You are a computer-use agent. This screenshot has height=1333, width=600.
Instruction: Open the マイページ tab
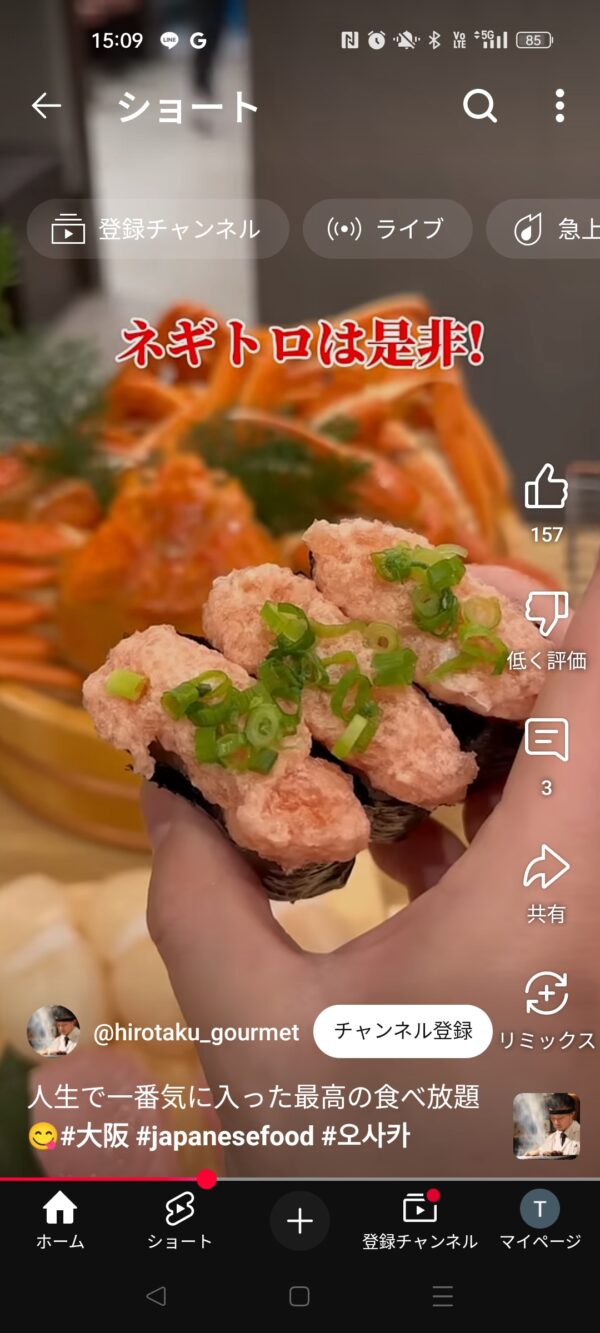(x=540, y=1221)
